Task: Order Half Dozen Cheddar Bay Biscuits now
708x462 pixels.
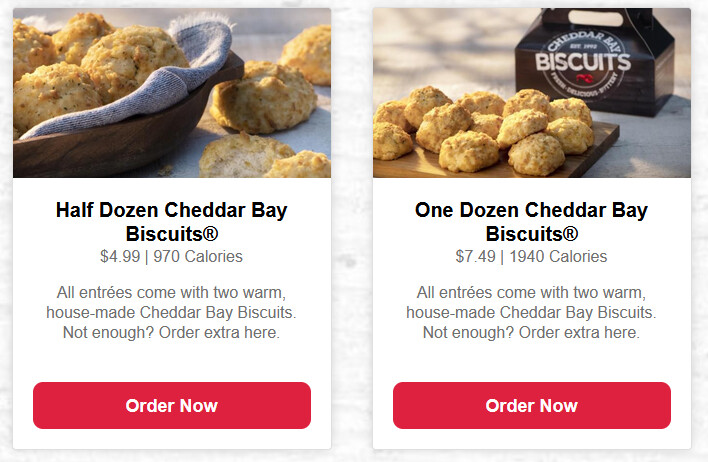Action: pyautogui.click(x=171, y=405)
